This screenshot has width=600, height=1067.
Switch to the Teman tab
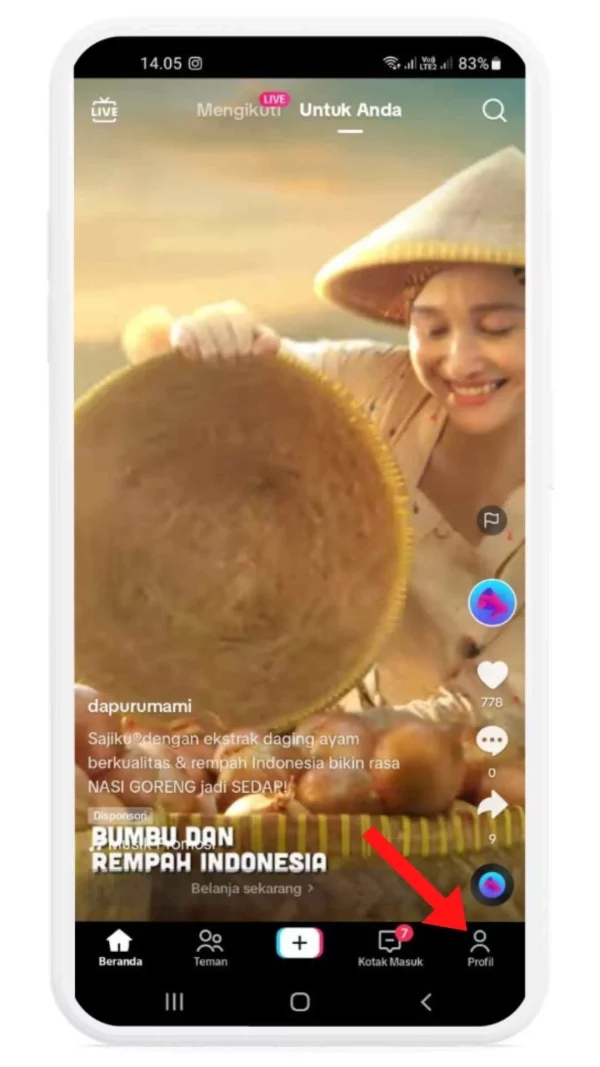(210, 947)
